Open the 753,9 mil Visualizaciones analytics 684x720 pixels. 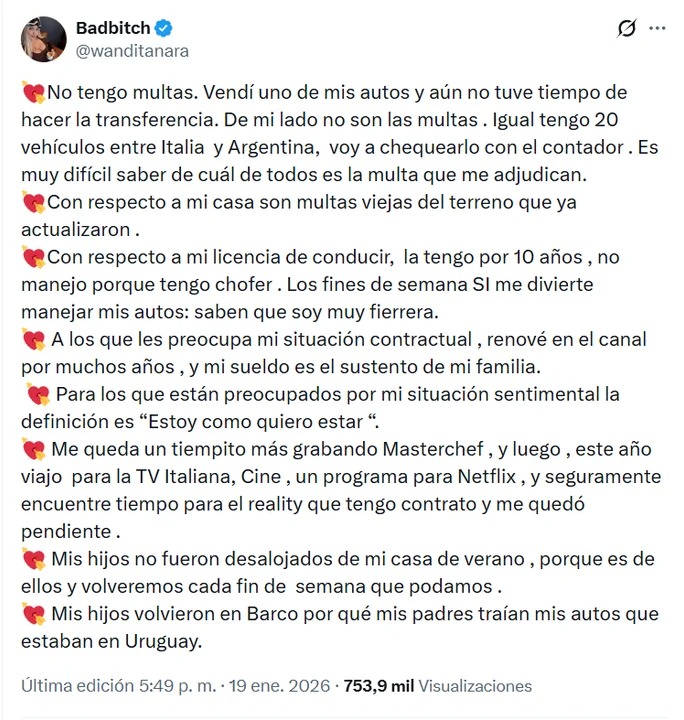tap(438, 686)
